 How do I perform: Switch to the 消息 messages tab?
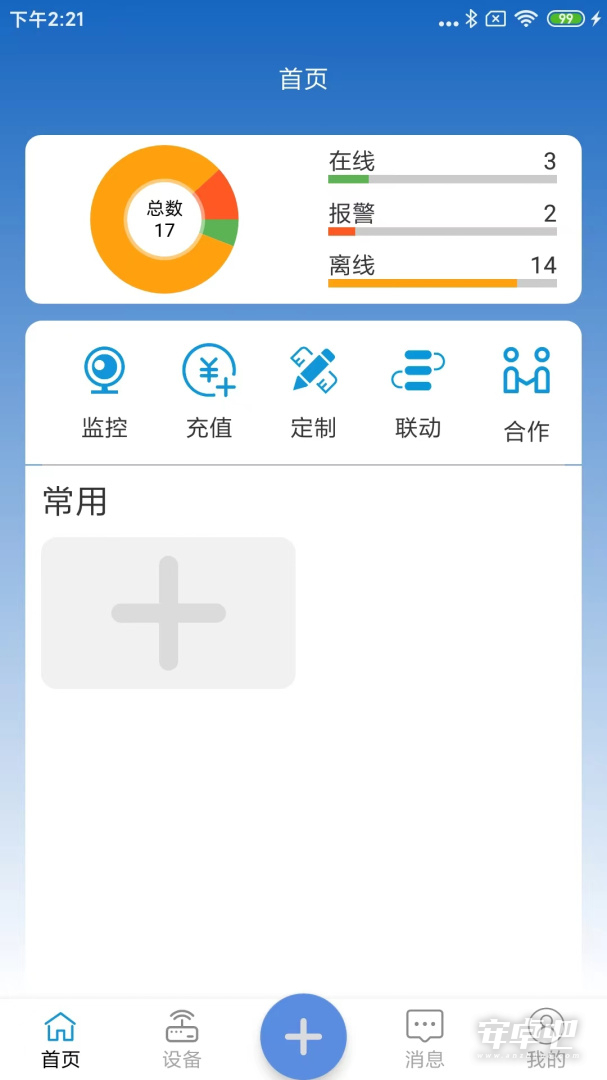coord(424,1040)
